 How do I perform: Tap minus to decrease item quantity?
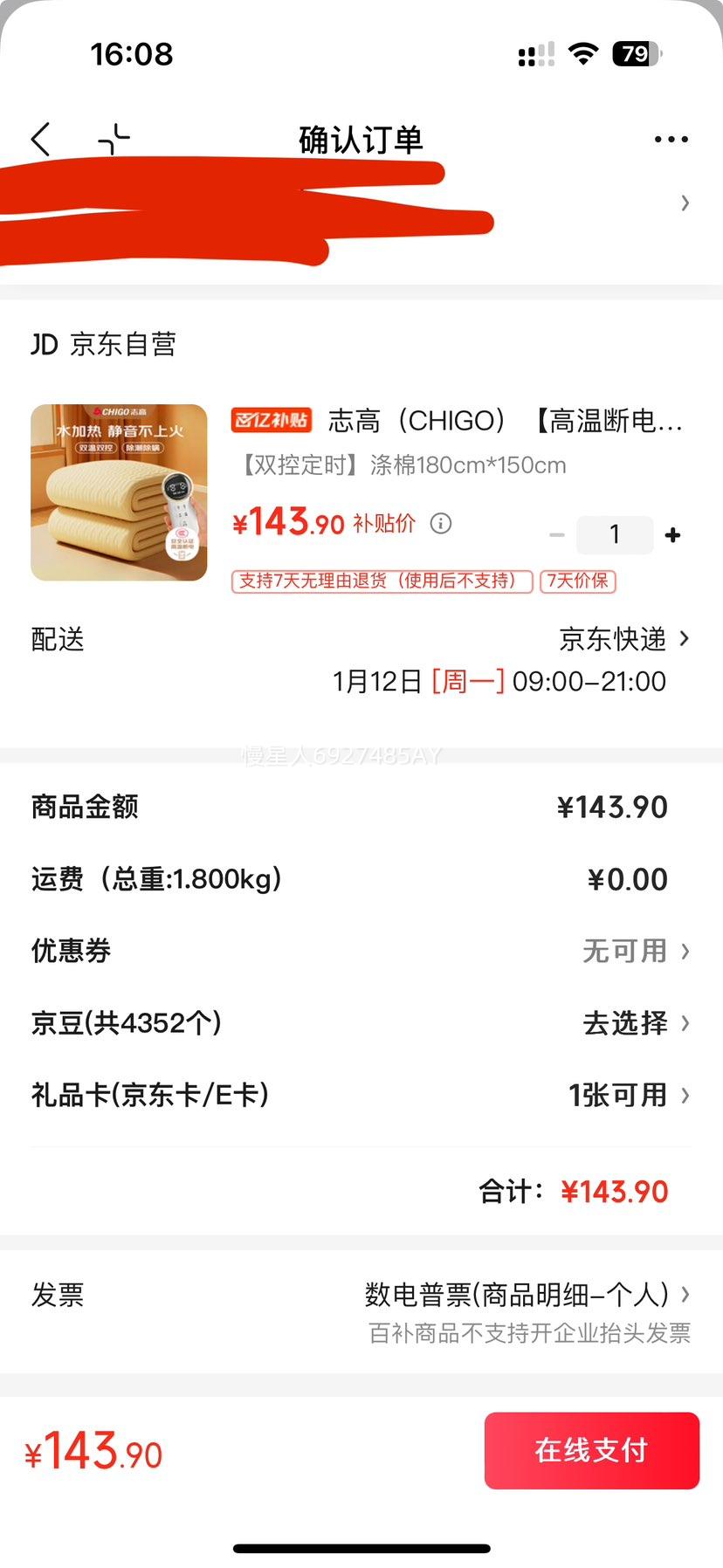click(x=557, y=534)
